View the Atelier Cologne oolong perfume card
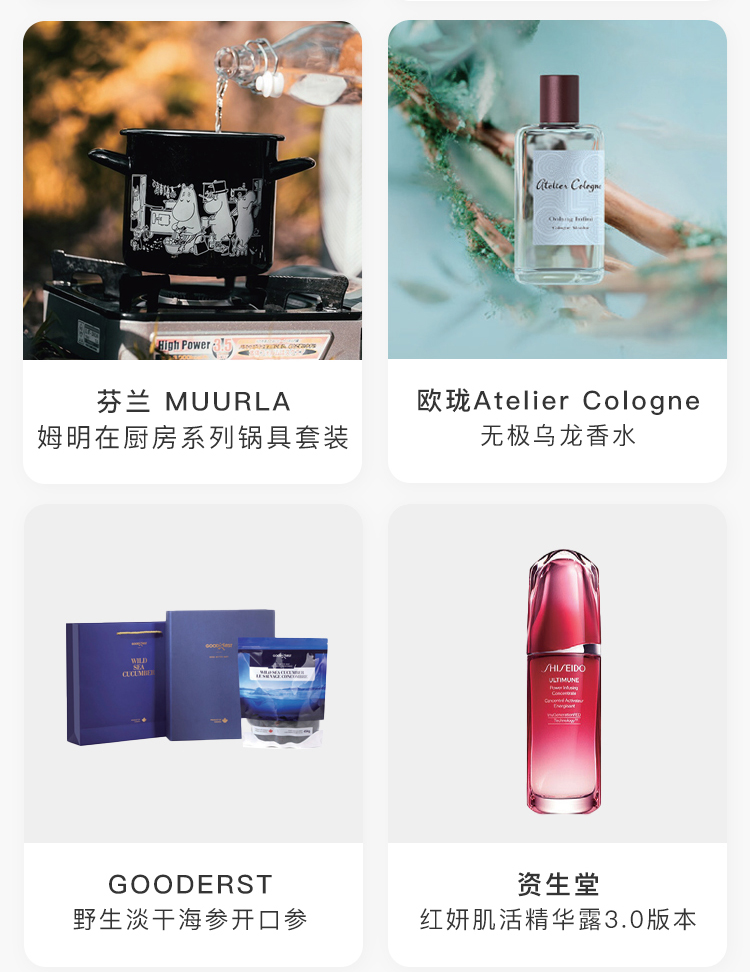Image resolution: width=750 pixels, height=972 pixels. click(x=557, y=250)
